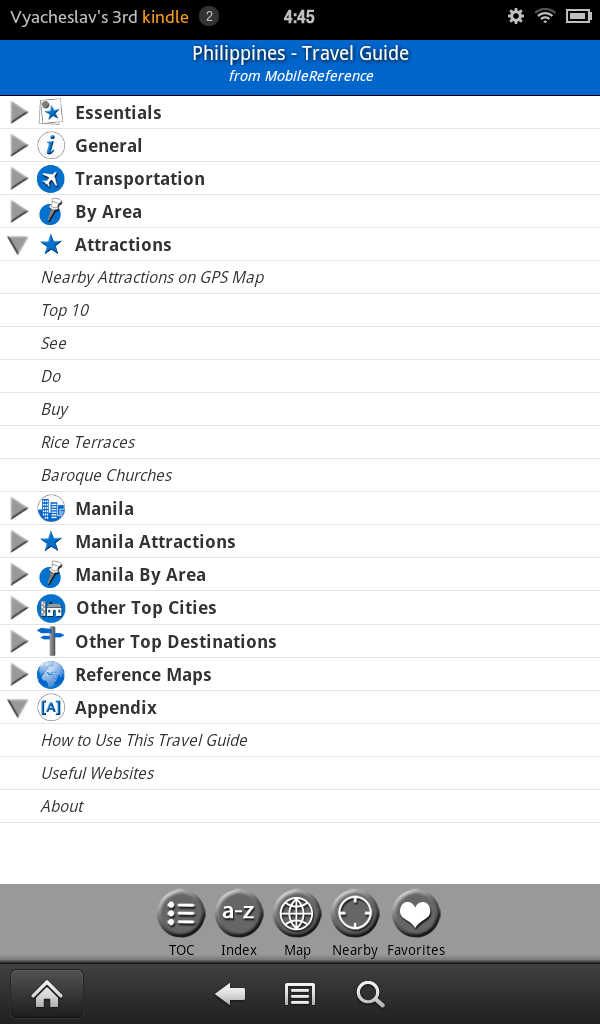
Task: Open How to Use This Travel Guide
Action: (144, 740)
